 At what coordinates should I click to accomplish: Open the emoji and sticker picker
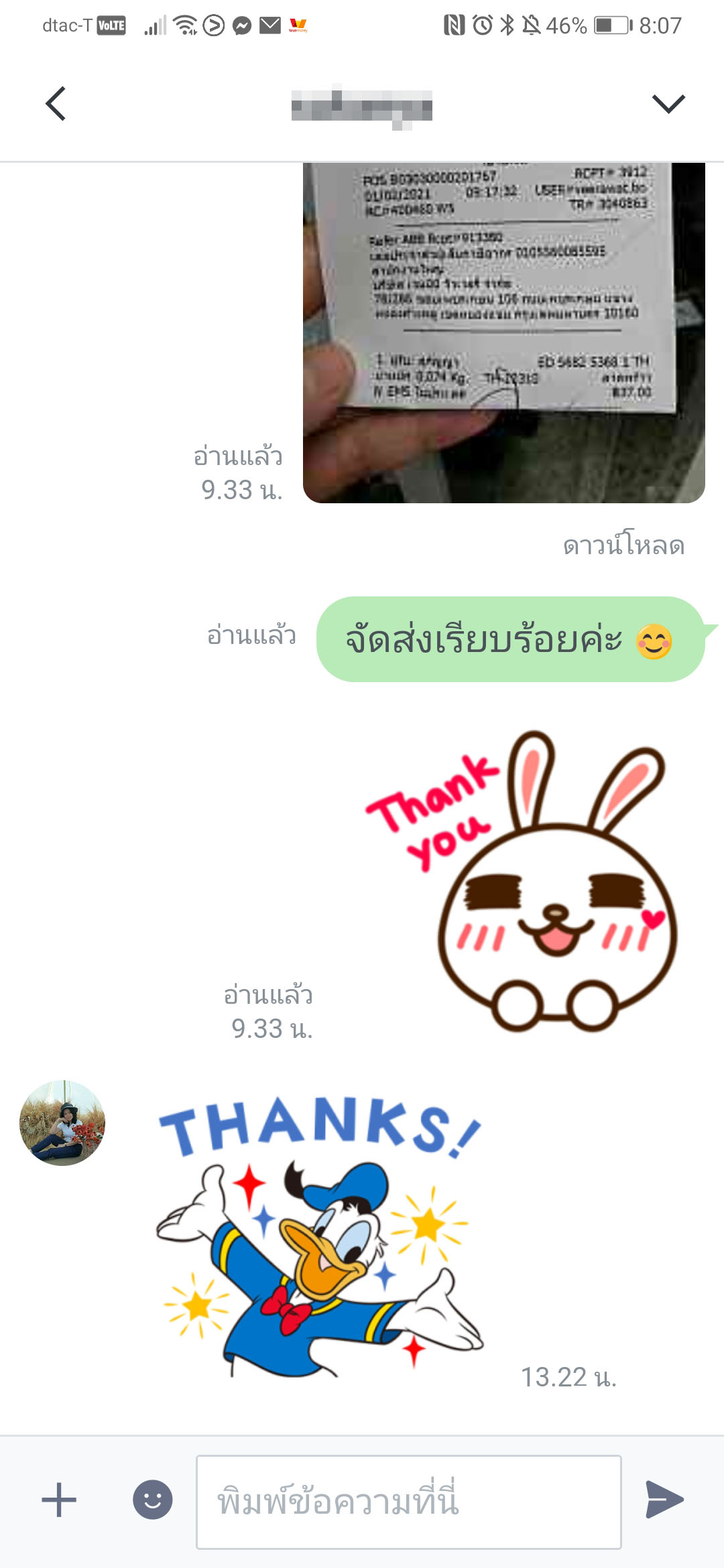[153, 1500]
